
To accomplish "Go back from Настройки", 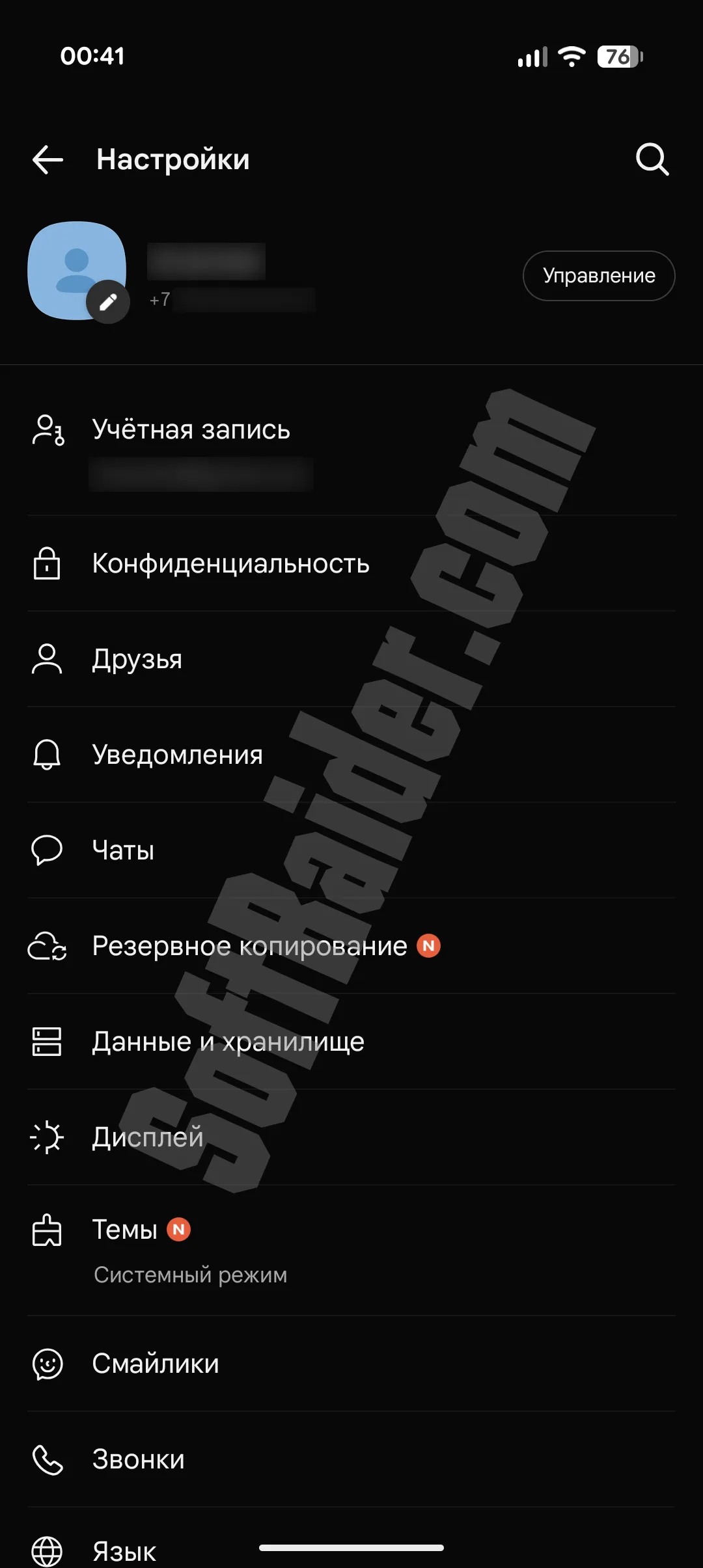I will pyautogui.click(x=48, y=159).
